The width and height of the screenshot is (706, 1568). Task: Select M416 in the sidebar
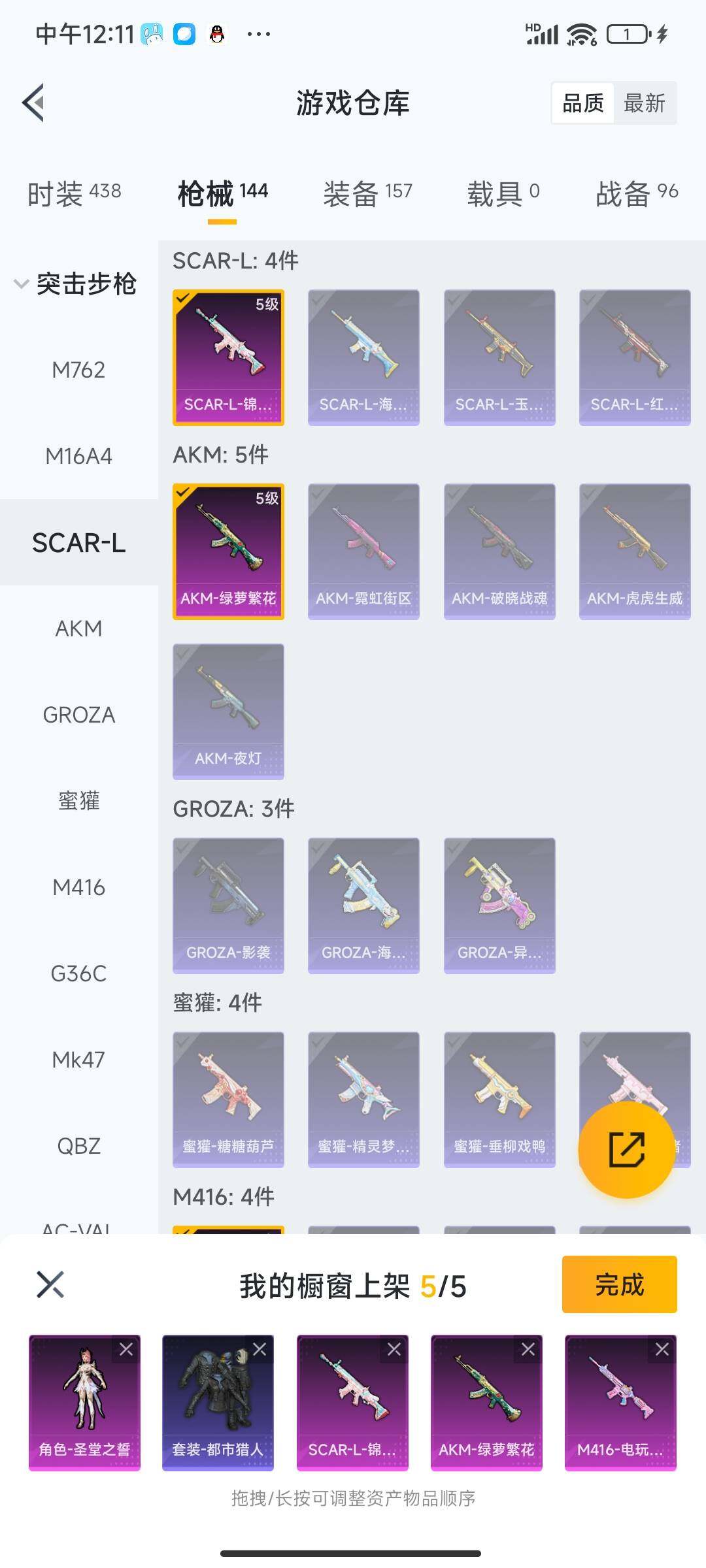[x=78, y=887]
